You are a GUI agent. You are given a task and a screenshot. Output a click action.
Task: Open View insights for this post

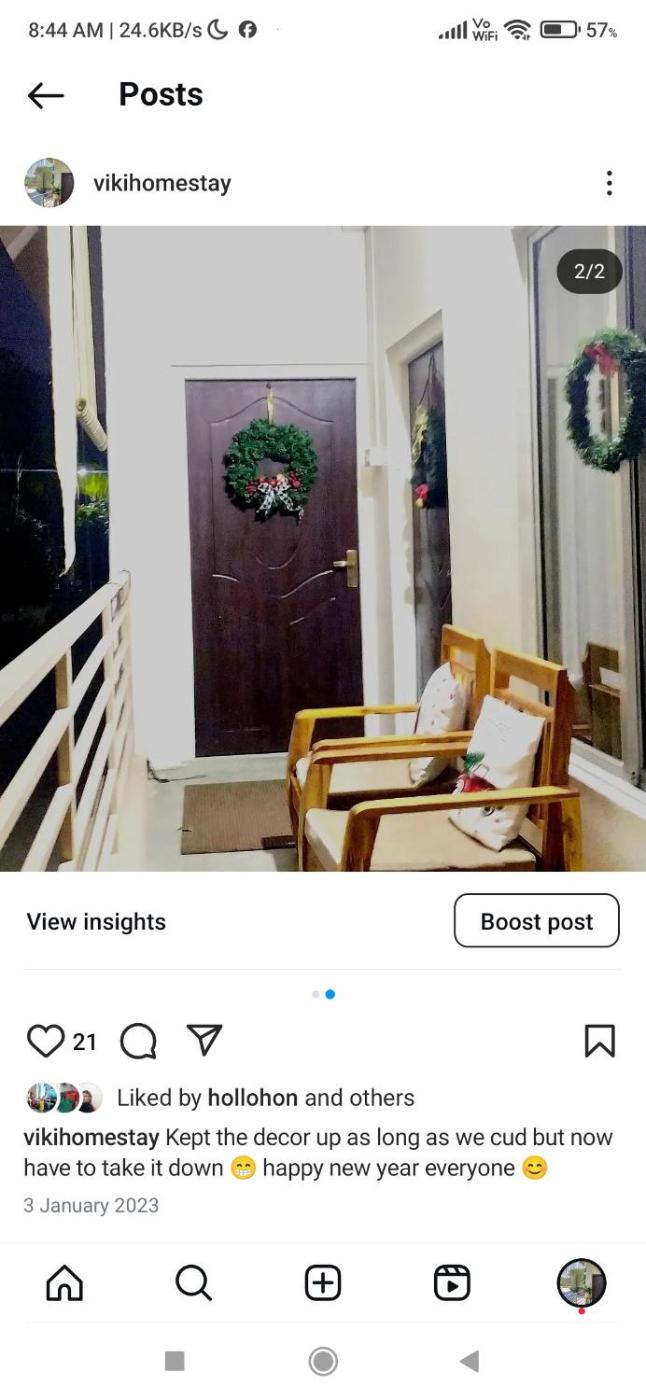96,922
